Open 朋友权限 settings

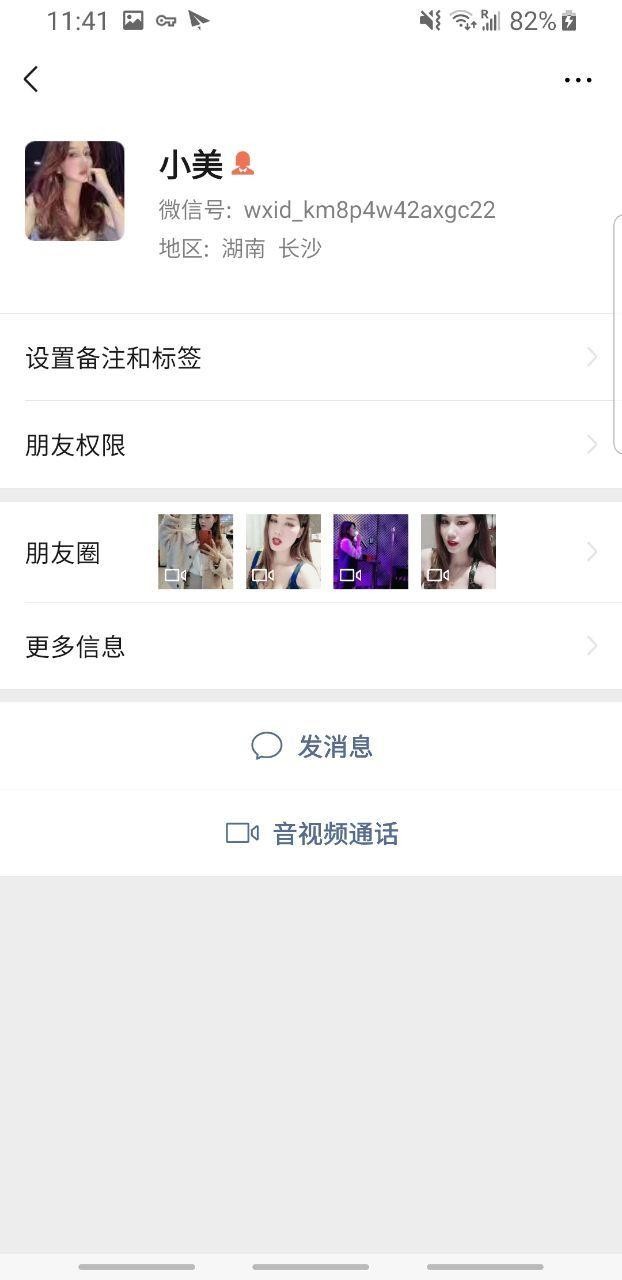[310, 445]
